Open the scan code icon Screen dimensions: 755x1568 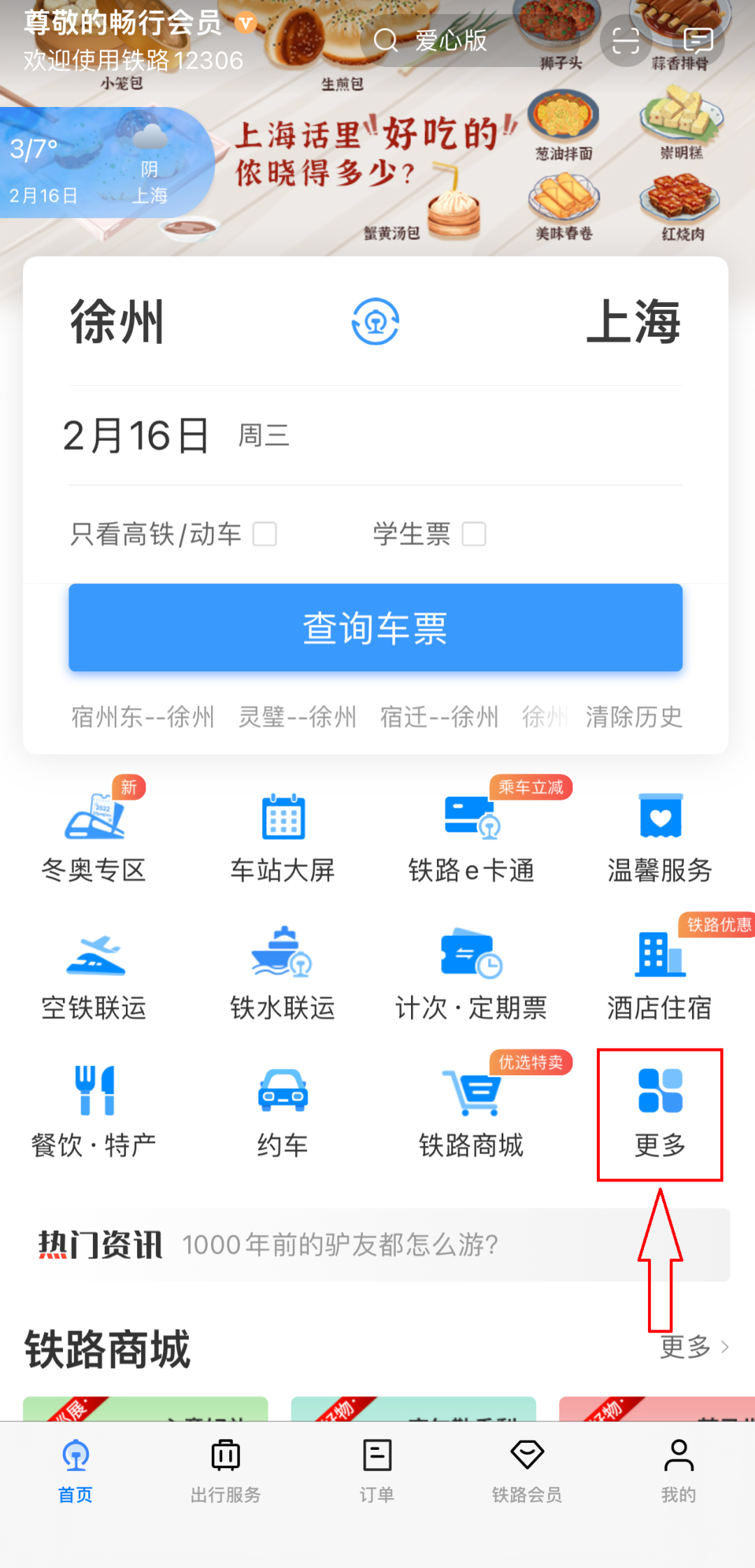(626, 41)
